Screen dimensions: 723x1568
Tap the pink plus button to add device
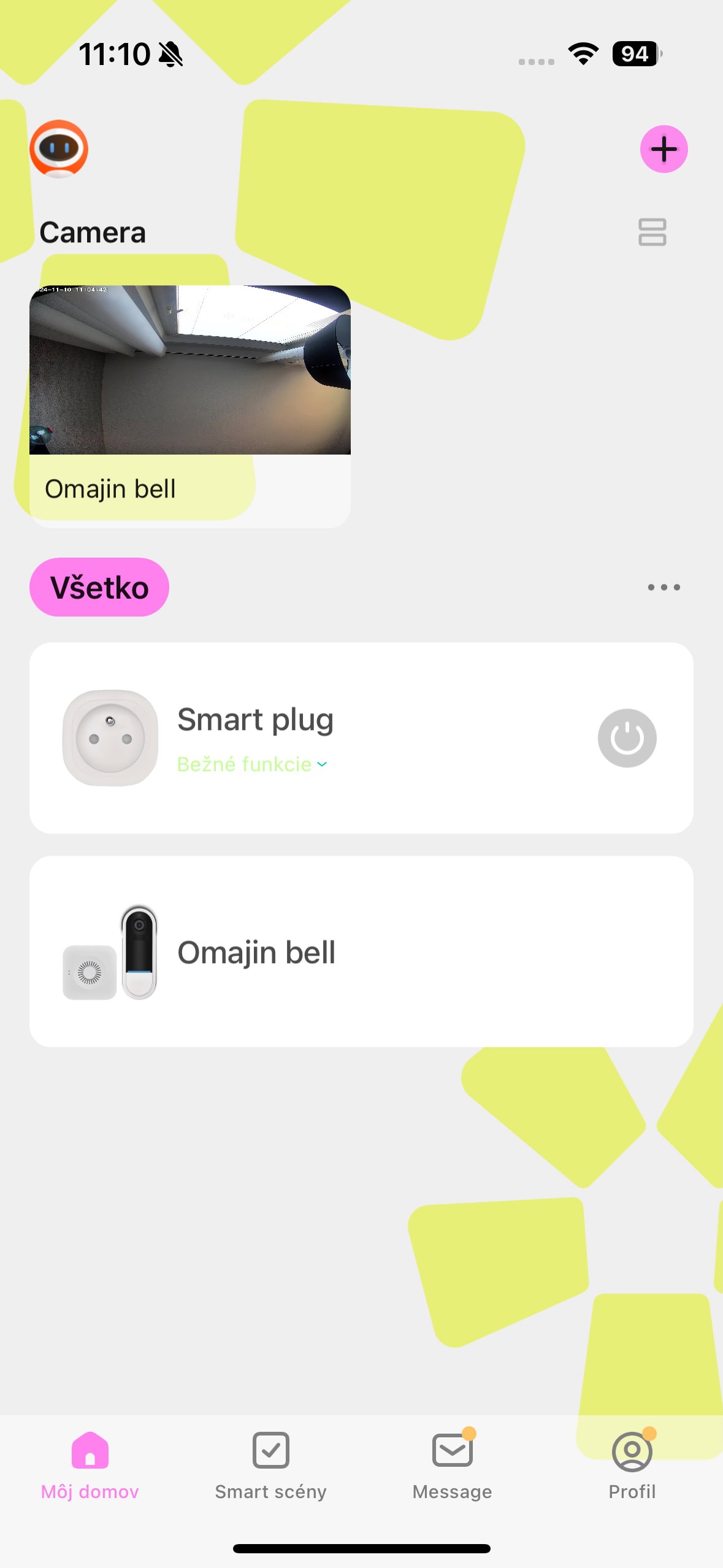point(664,149)
